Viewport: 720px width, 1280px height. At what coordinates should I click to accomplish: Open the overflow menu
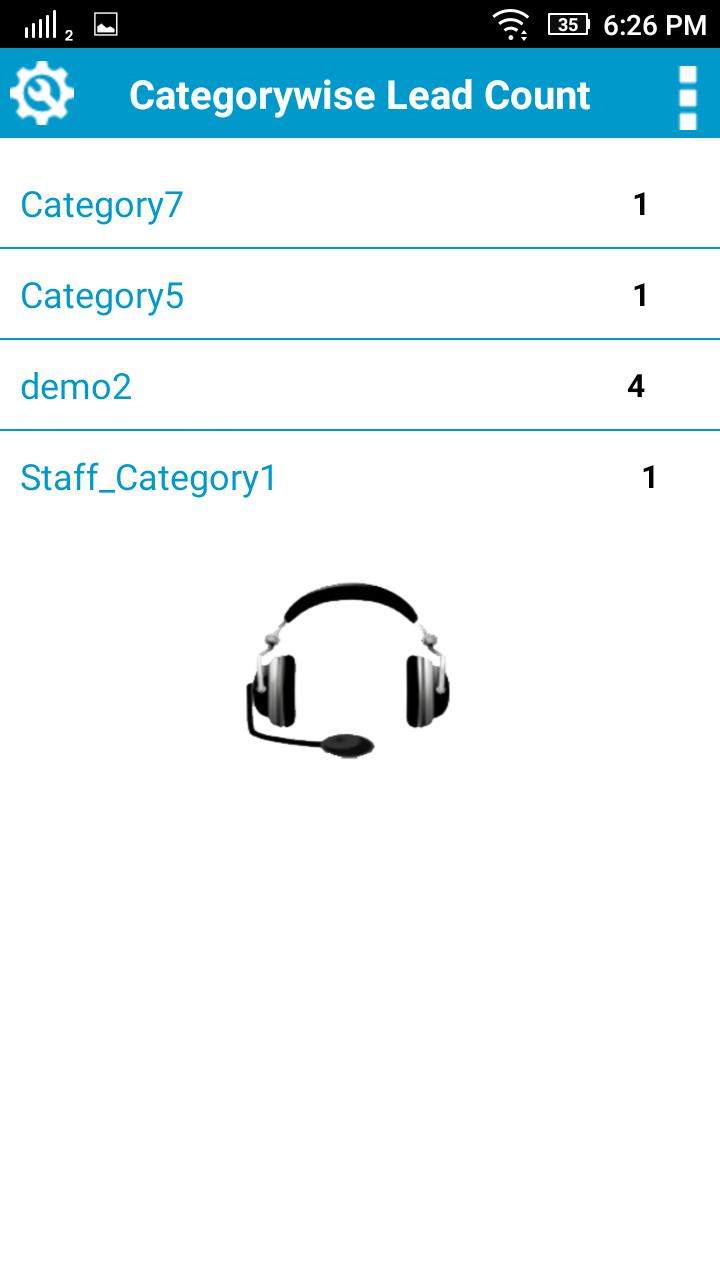click(x=687, y=97)
